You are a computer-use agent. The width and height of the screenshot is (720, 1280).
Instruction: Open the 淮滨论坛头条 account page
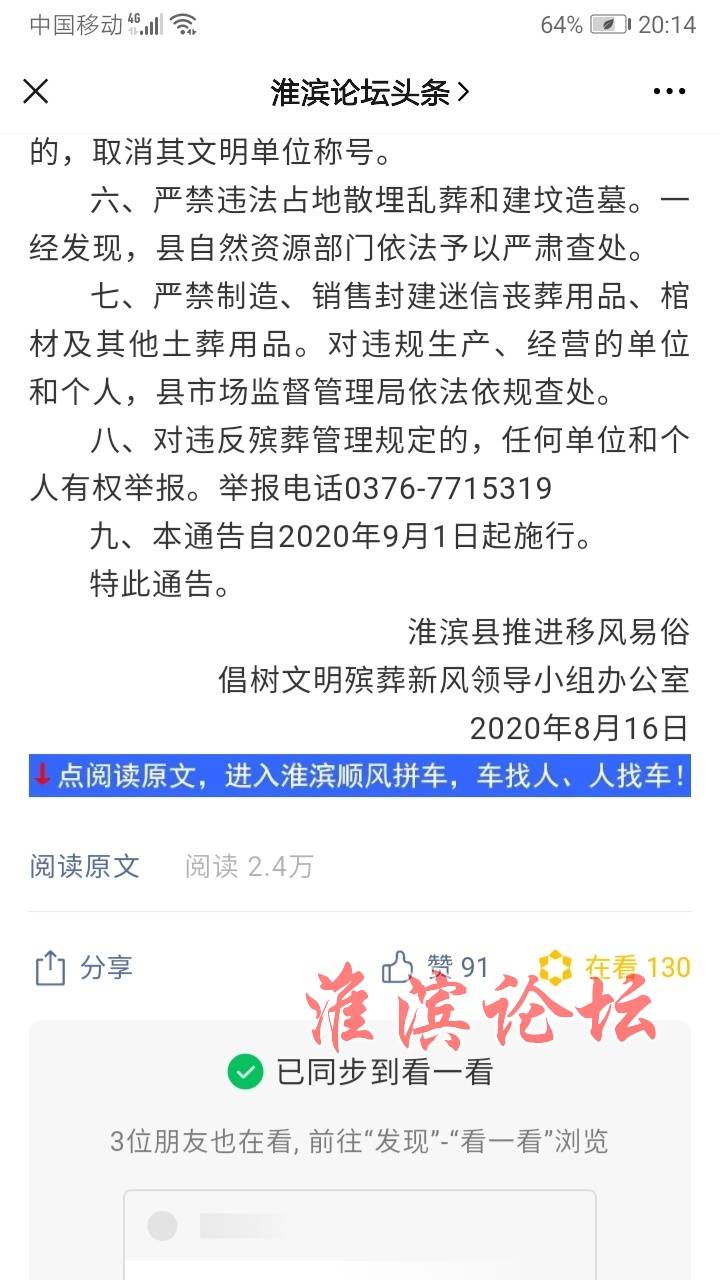pyautogui.click(x=369, y=92)
